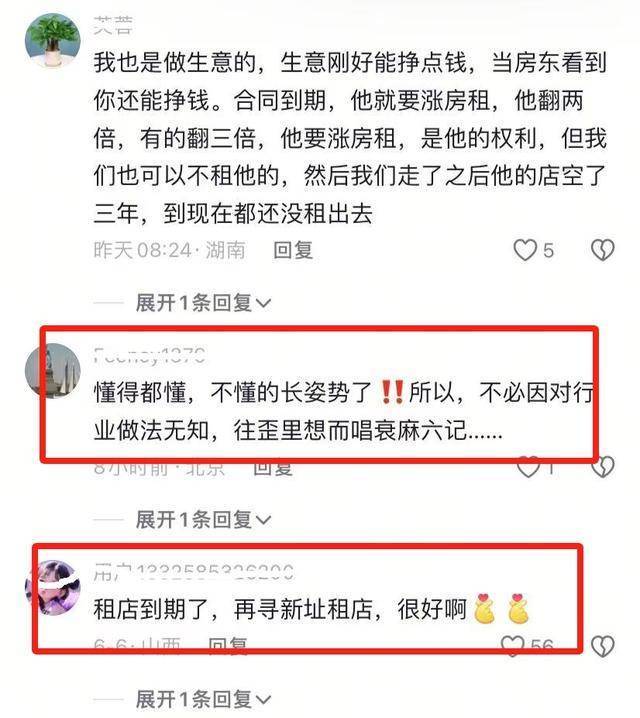
Task: Open the plant avatar profile of first commenter
Action: pyautogui.click(x=53, y=40)
